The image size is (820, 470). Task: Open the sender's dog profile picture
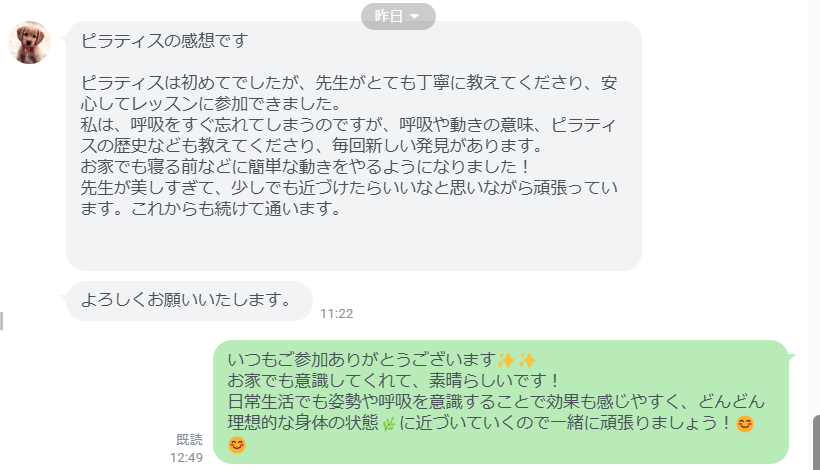click(30, 44)
